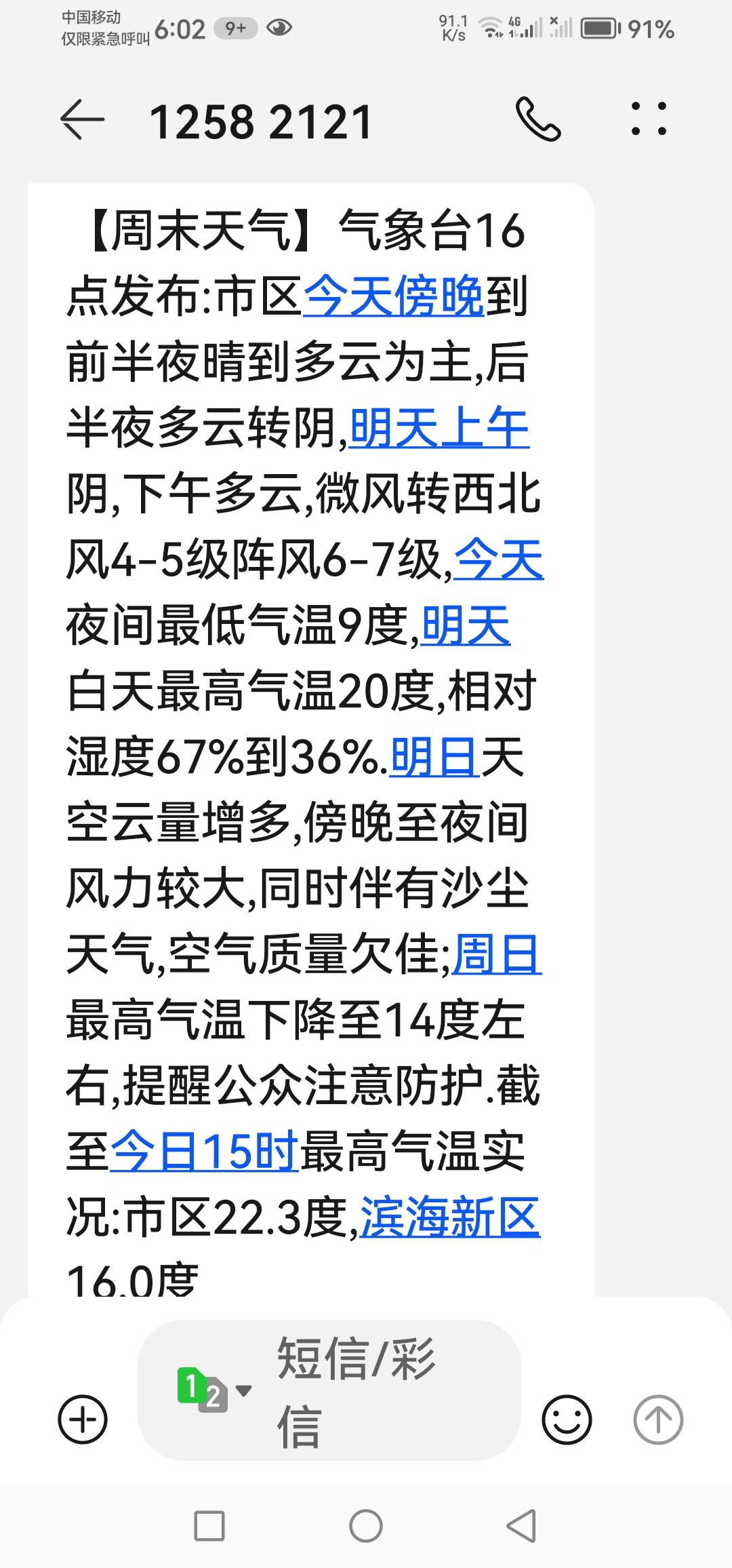Call 1258 2121 with the phone icon
This screenshot has height=1568, width=732.
click(538, 119)
